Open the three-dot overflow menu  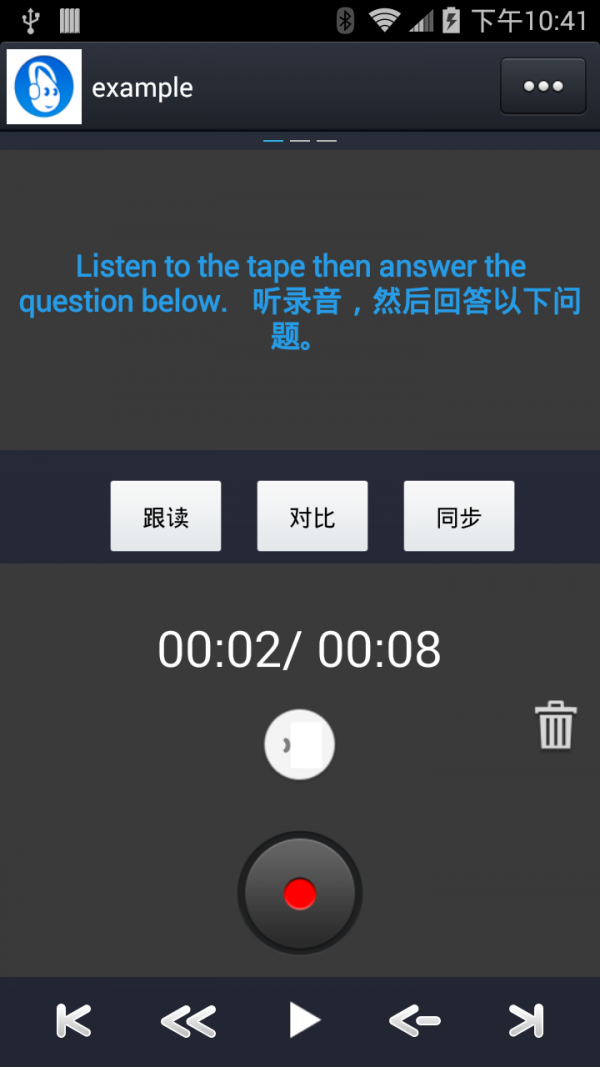543,87
